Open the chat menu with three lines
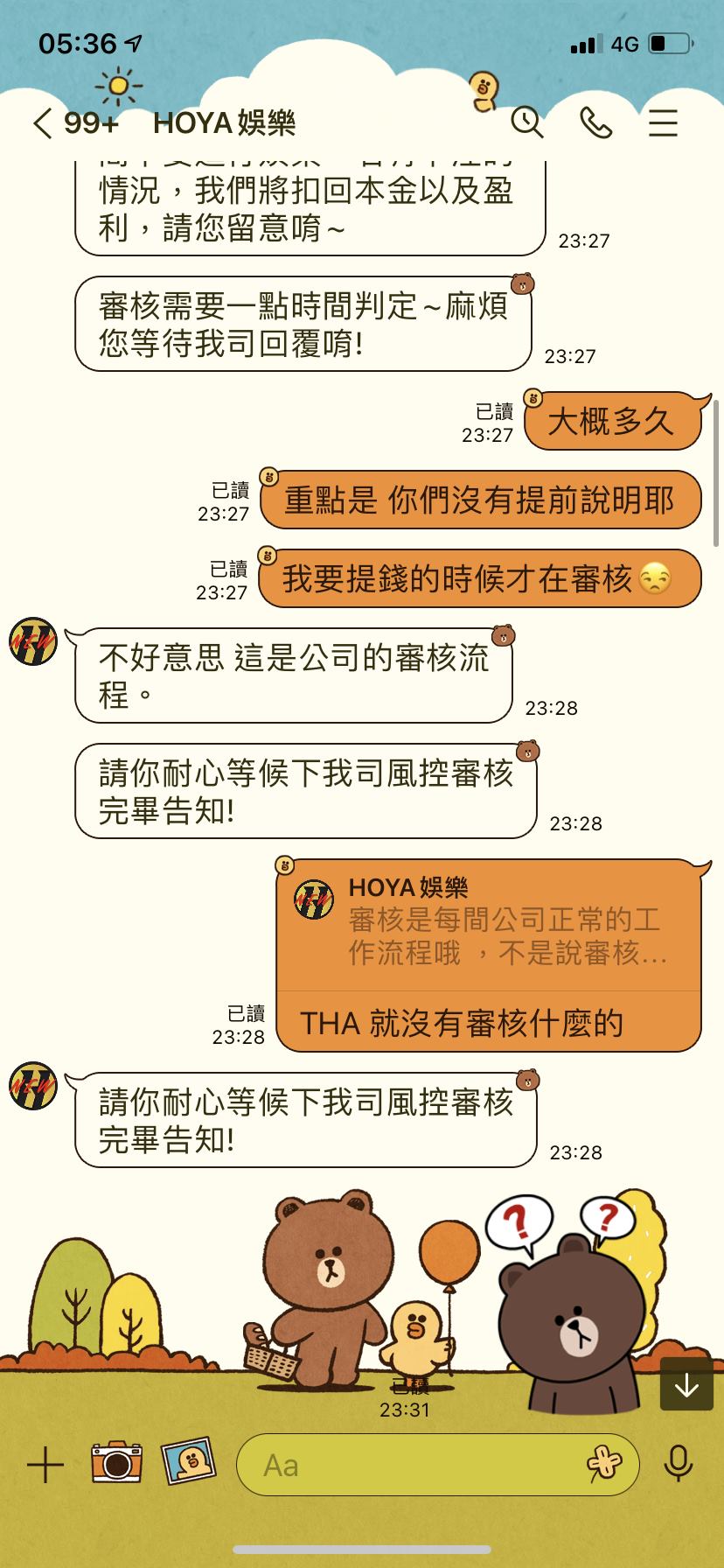The height and width of the screenshot is (1568, 724). point(664,123)
